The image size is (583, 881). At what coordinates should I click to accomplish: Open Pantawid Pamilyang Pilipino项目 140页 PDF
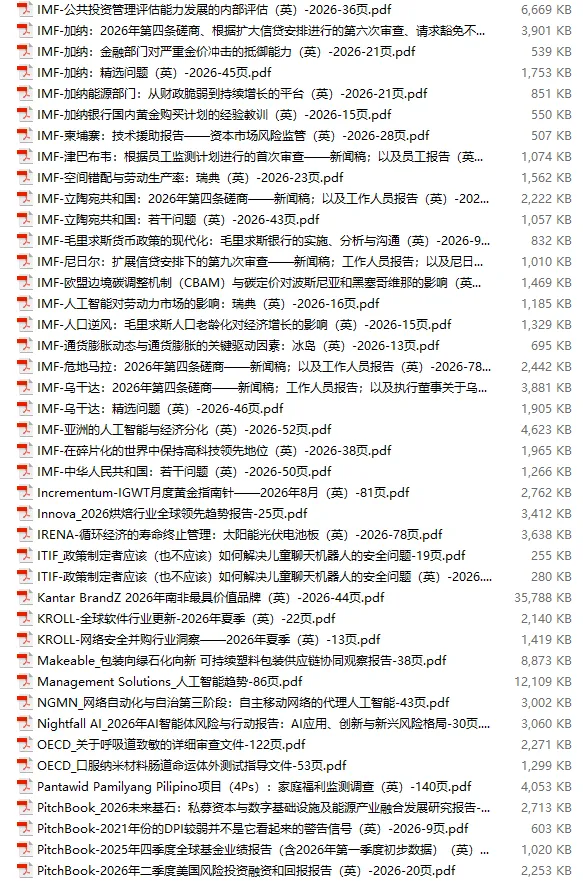254,787
